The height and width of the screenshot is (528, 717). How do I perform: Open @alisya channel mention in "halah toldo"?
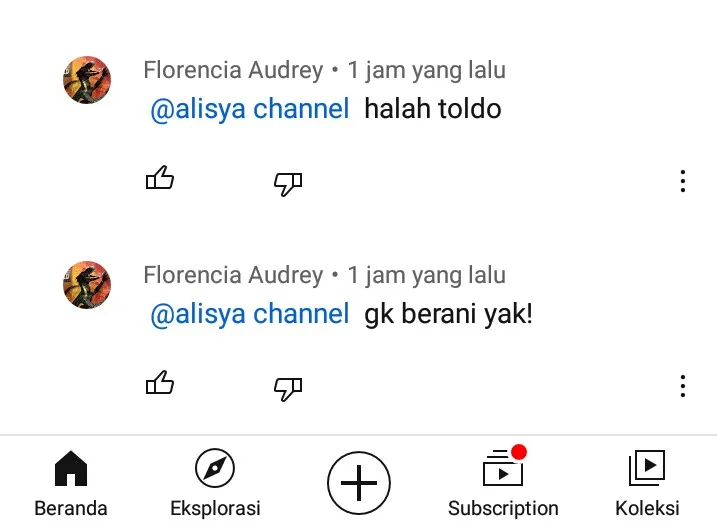click(x=249, y=109)
